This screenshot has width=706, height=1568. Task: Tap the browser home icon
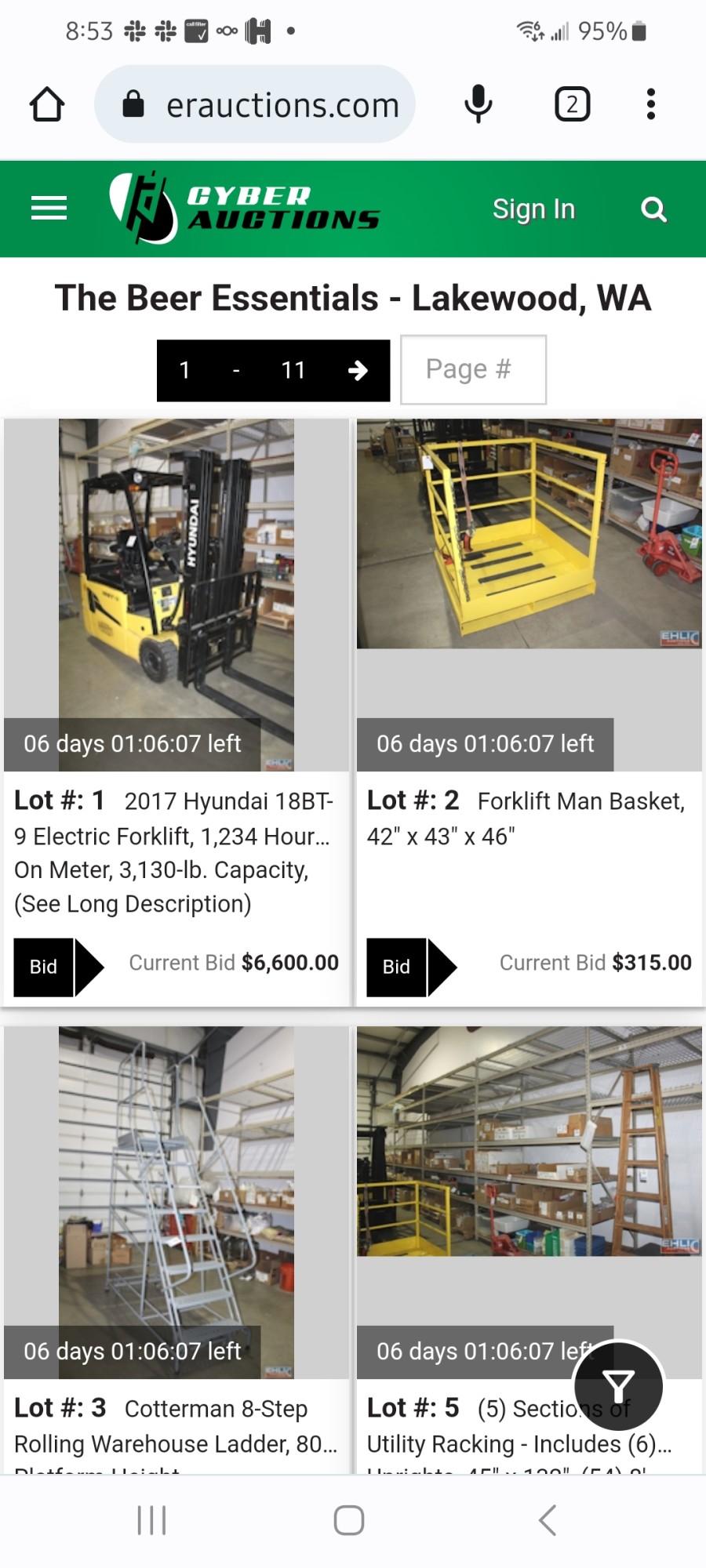point(47,104)
